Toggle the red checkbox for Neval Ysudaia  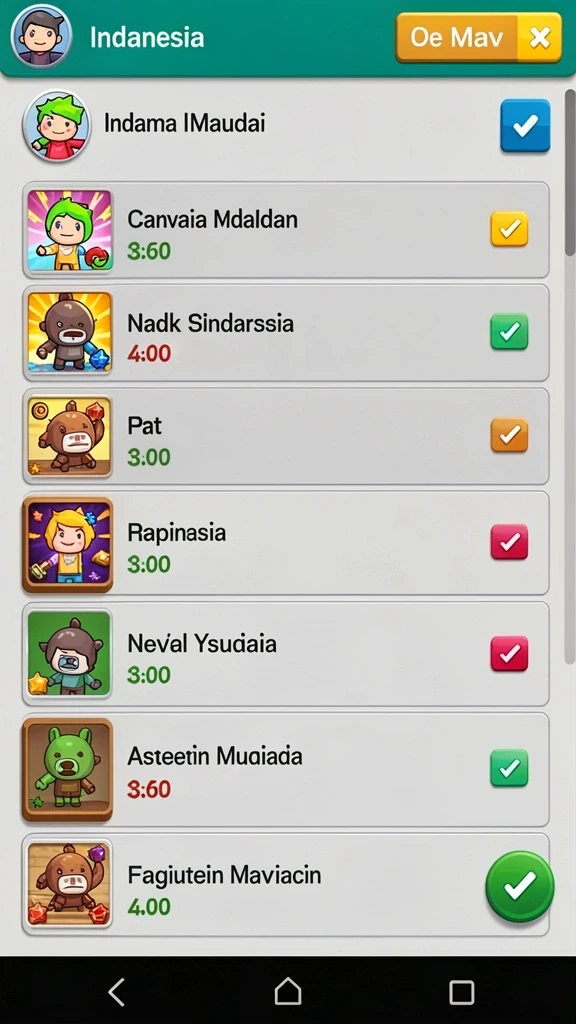pos(509,653)
